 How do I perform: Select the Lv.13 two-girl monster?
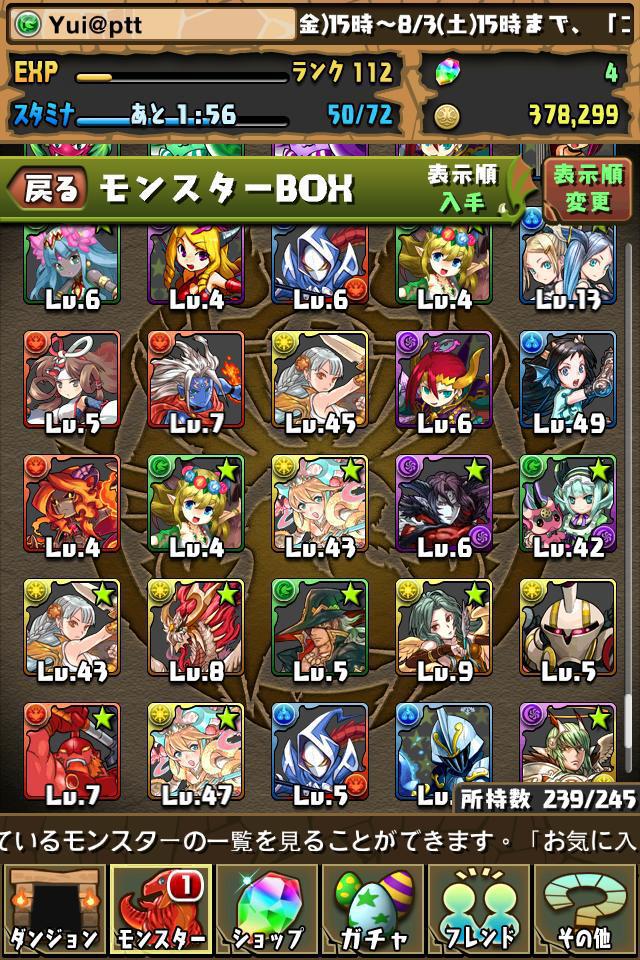coord(568,268)
